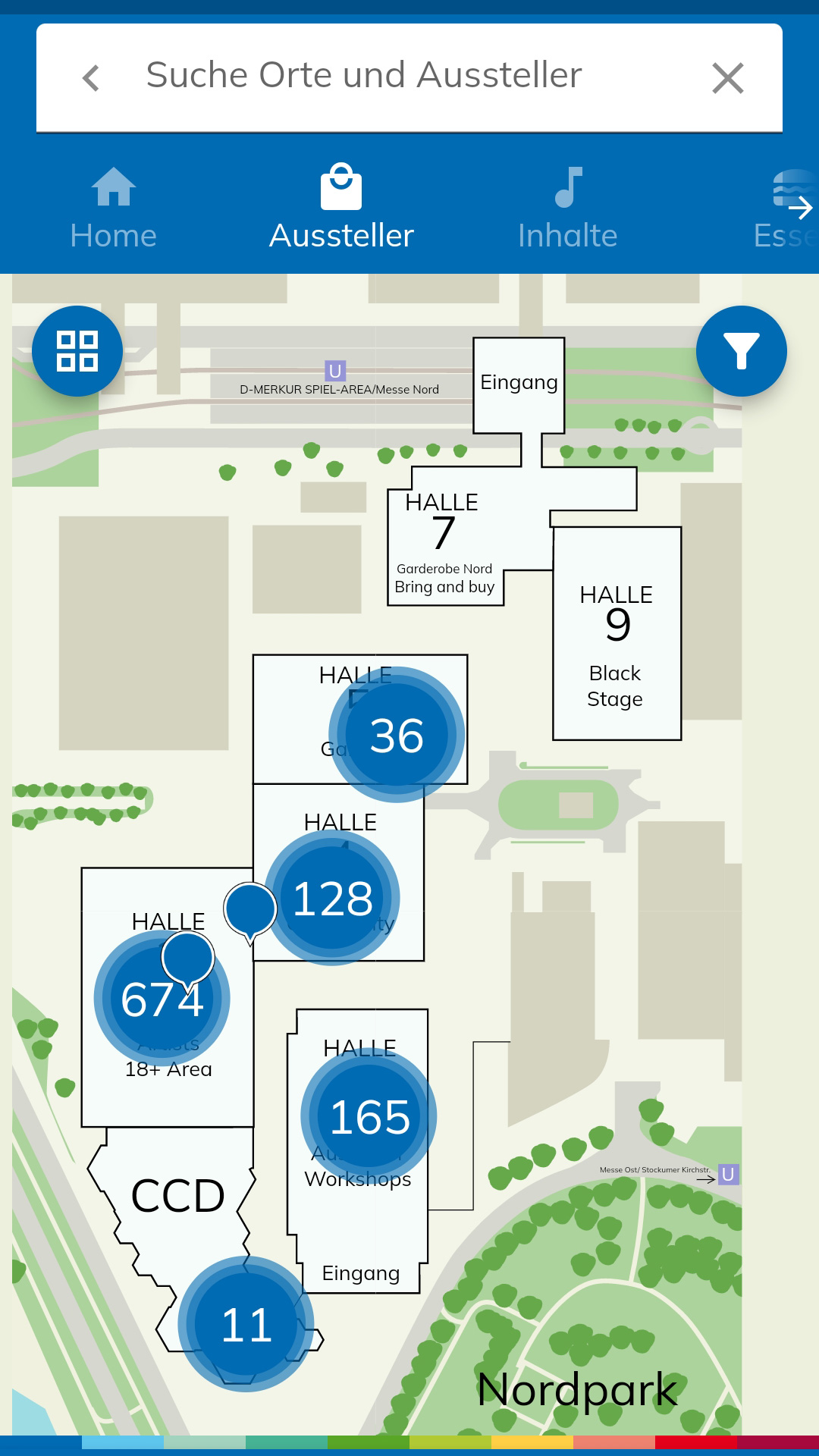Switch to the Inhalte tab
The height and width of the screenshot is (1456, 819).
pyautogui.click(x=567, y=209)
